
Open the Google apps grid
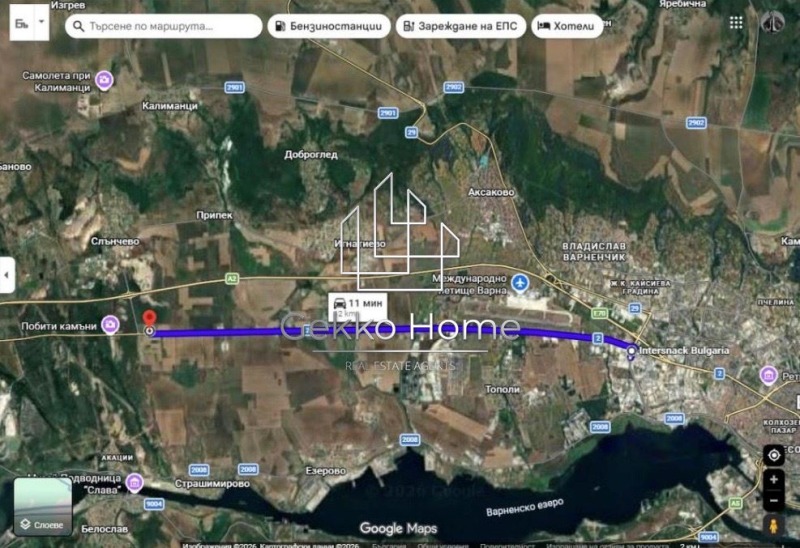click(x=736, y=22)
